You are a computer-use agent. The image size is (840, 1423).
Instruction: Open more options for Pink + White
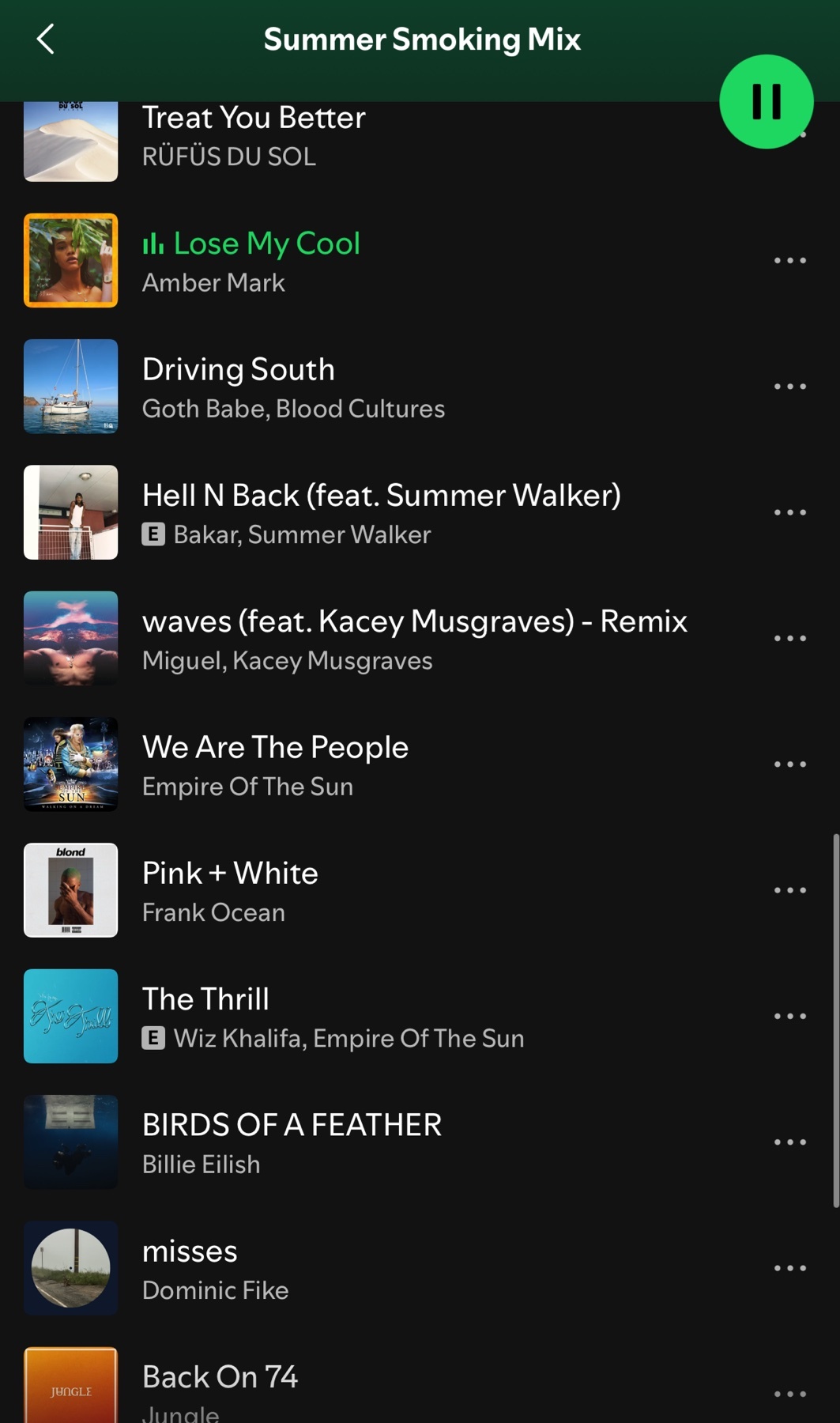[789, 890]
